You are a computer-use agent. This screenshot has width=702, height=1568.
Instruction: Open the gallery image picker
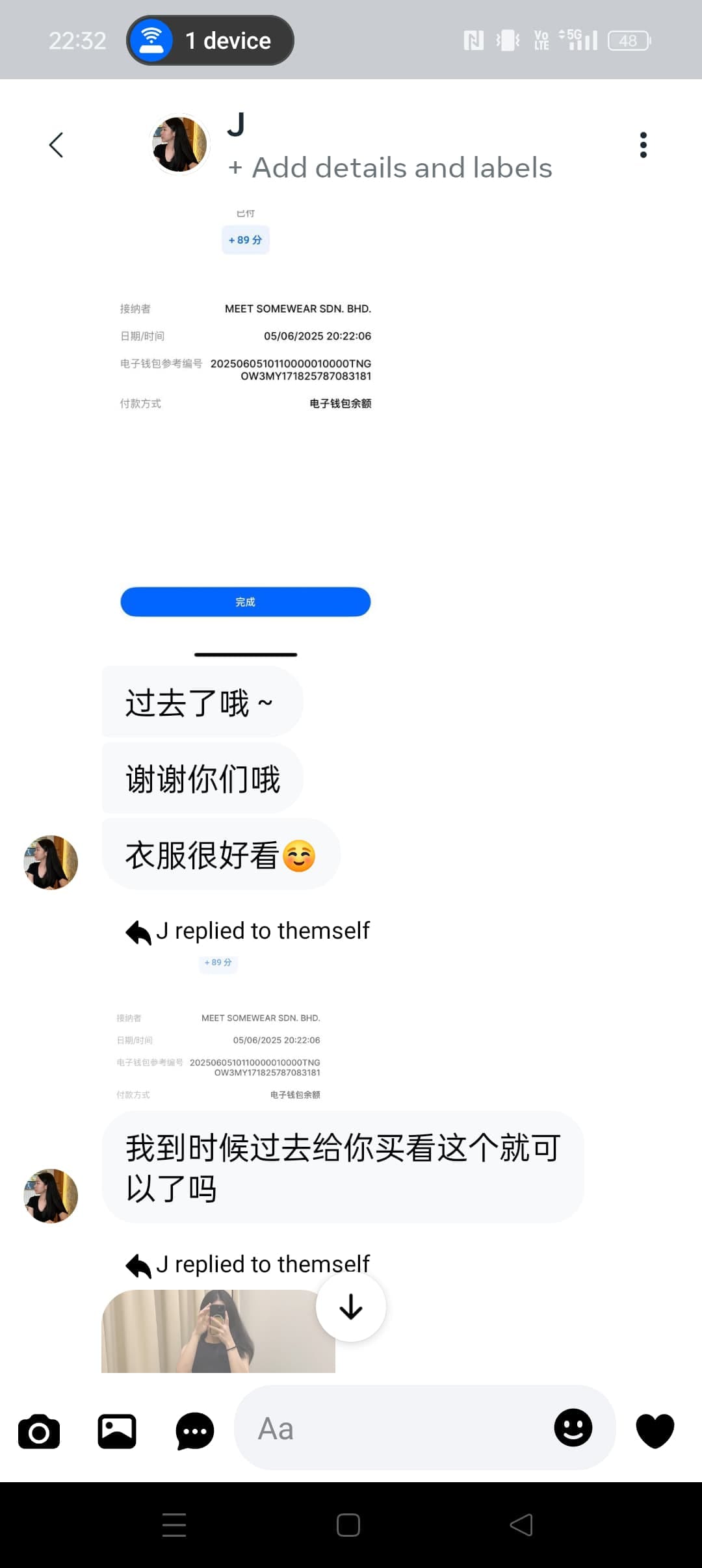pyautogui.click(x=117, y=1431)
